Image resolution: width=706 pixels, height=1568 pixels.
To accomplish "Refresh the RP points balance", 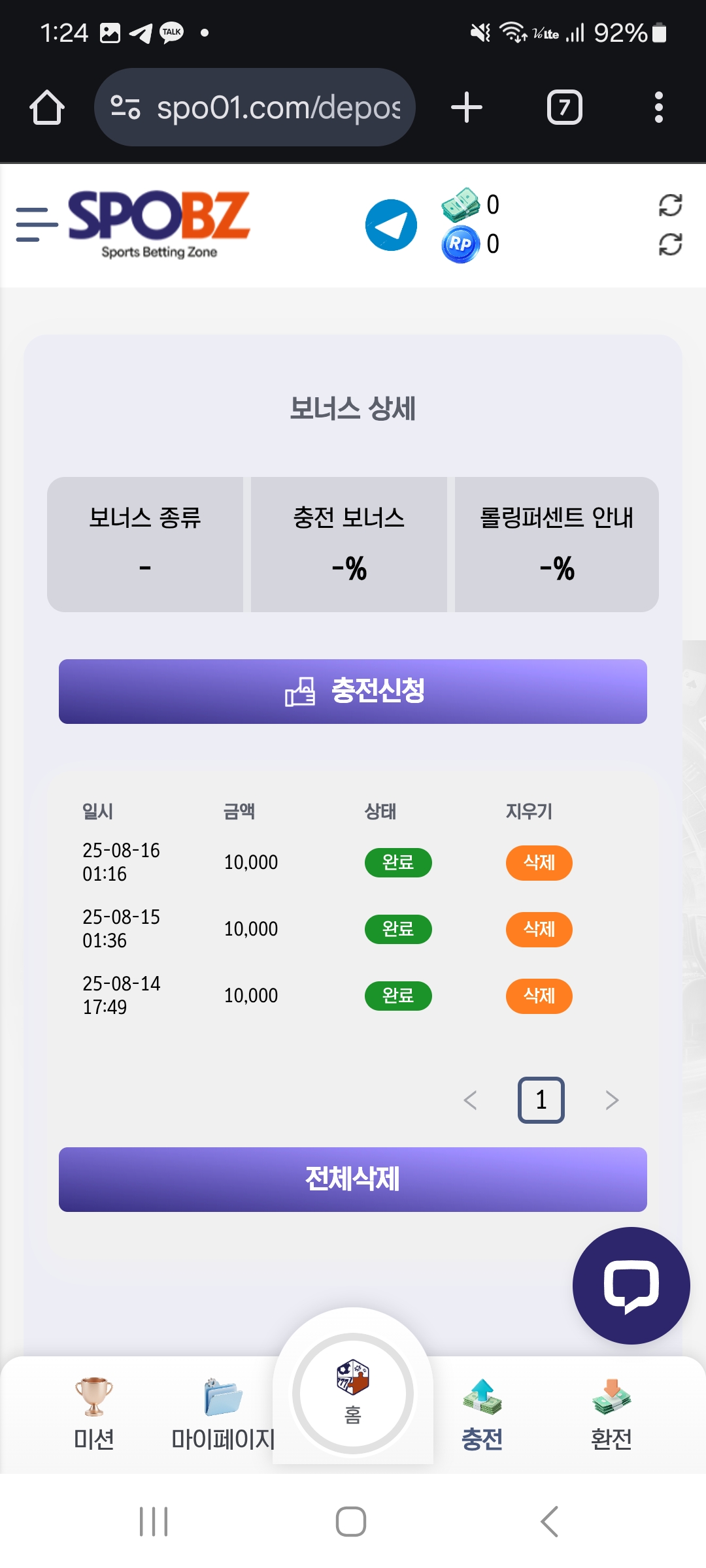I will [x=670, y=244].
